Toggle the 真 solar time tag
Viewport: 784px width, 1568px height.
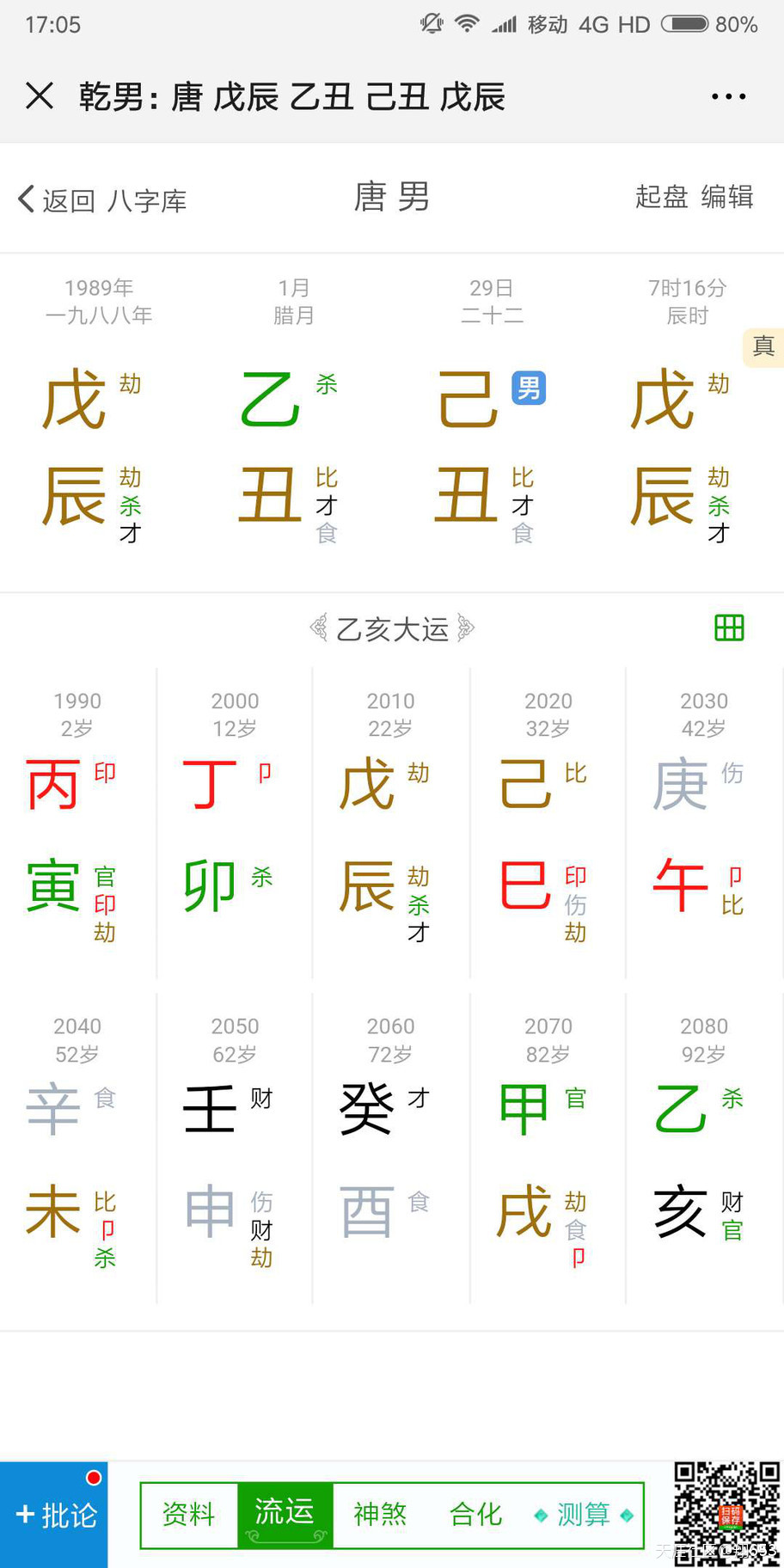(x=763, y=346)
